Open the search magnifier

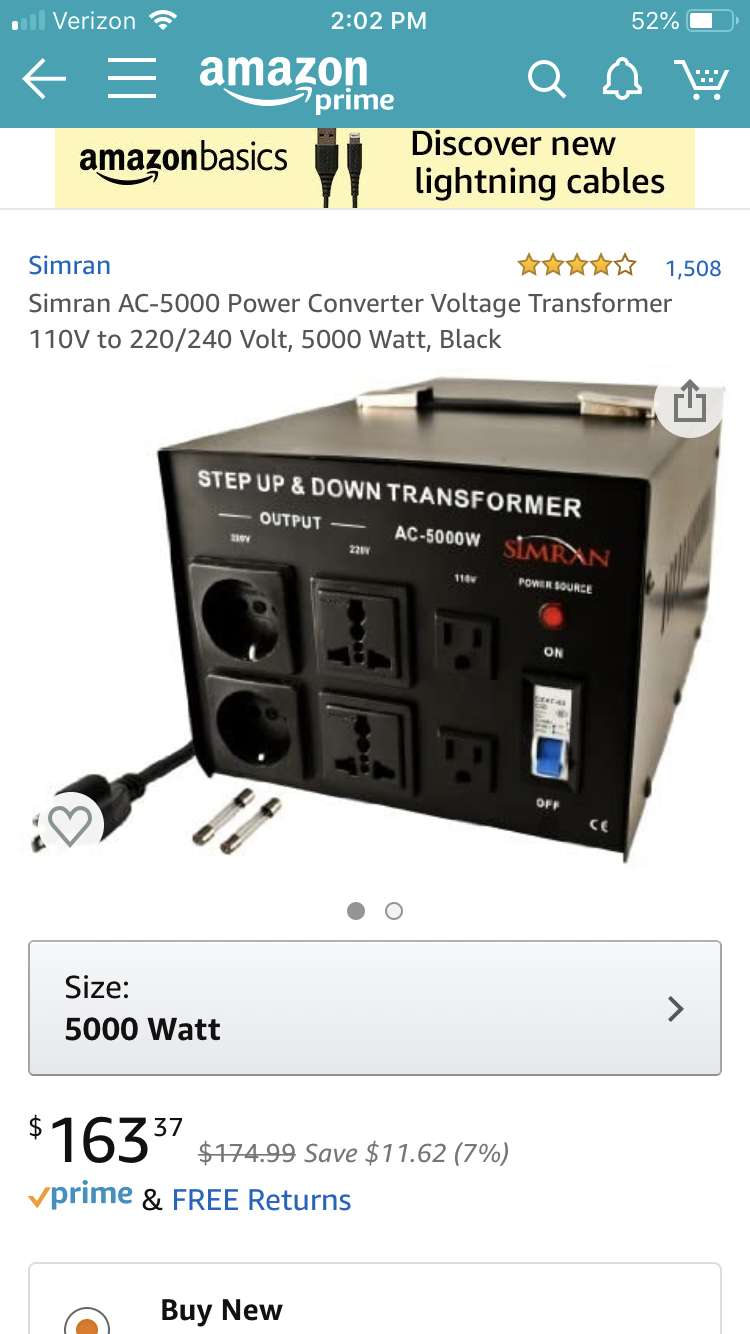tap(546, 79)
